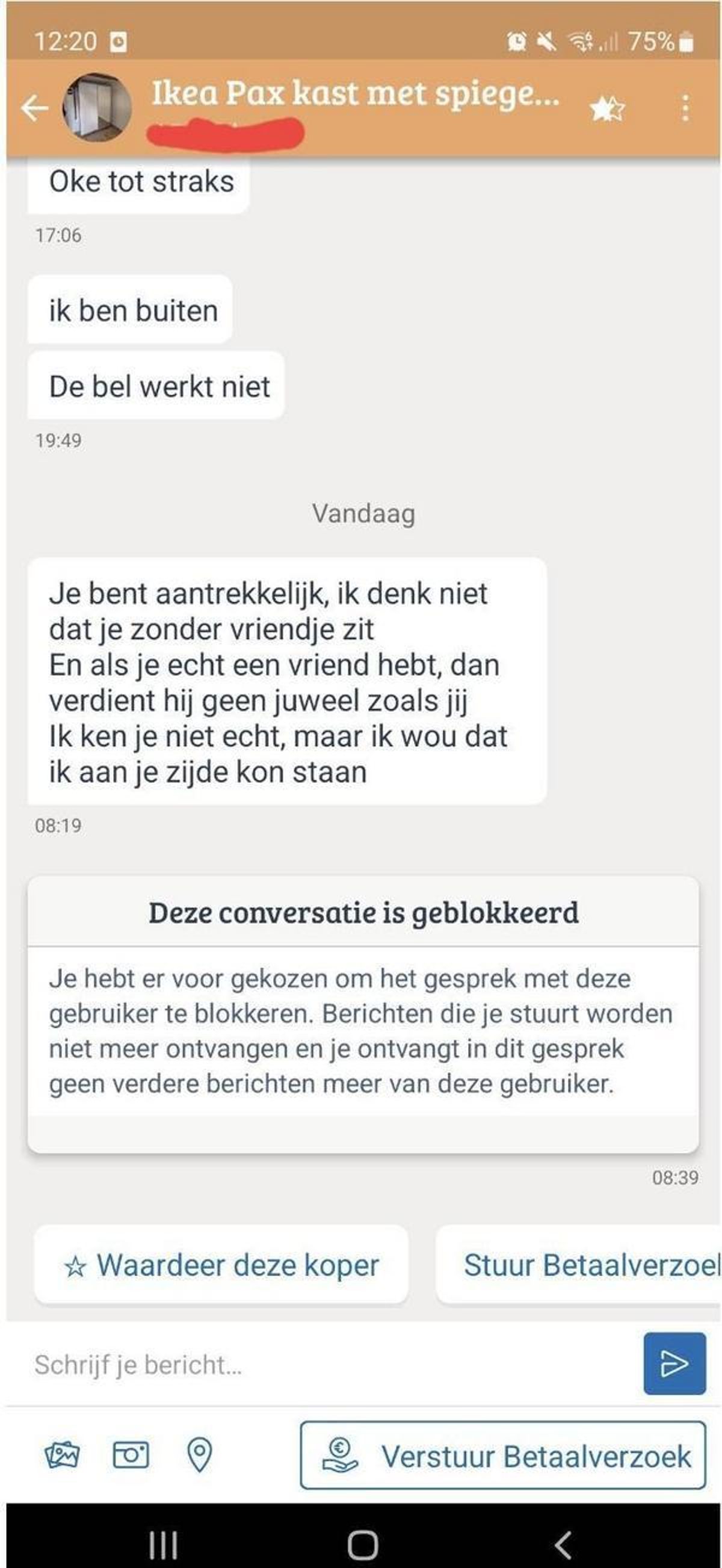Send the message with the arrow button

pos(674,1363)
